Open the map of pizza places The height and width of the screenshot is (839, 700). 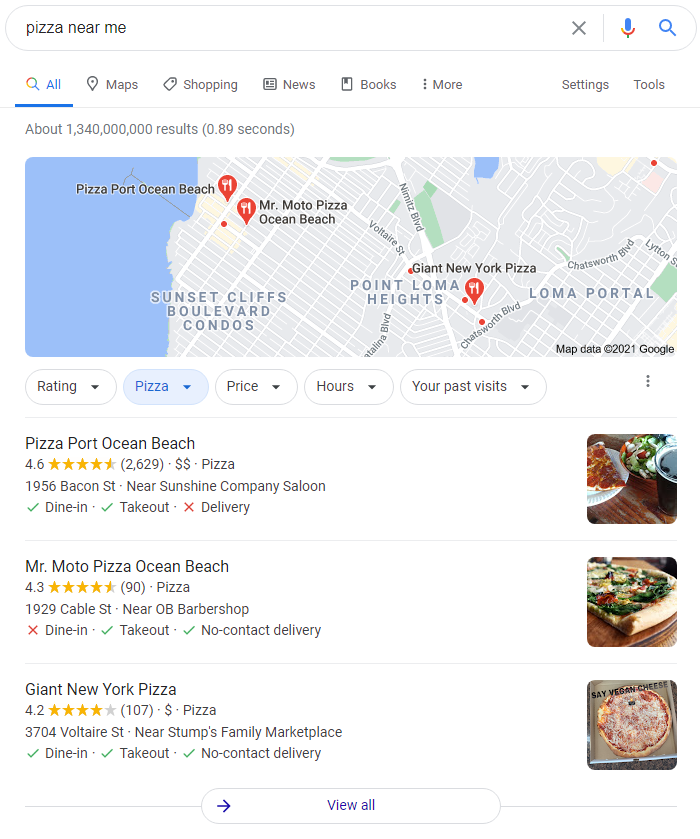click(x=350, y=257)
